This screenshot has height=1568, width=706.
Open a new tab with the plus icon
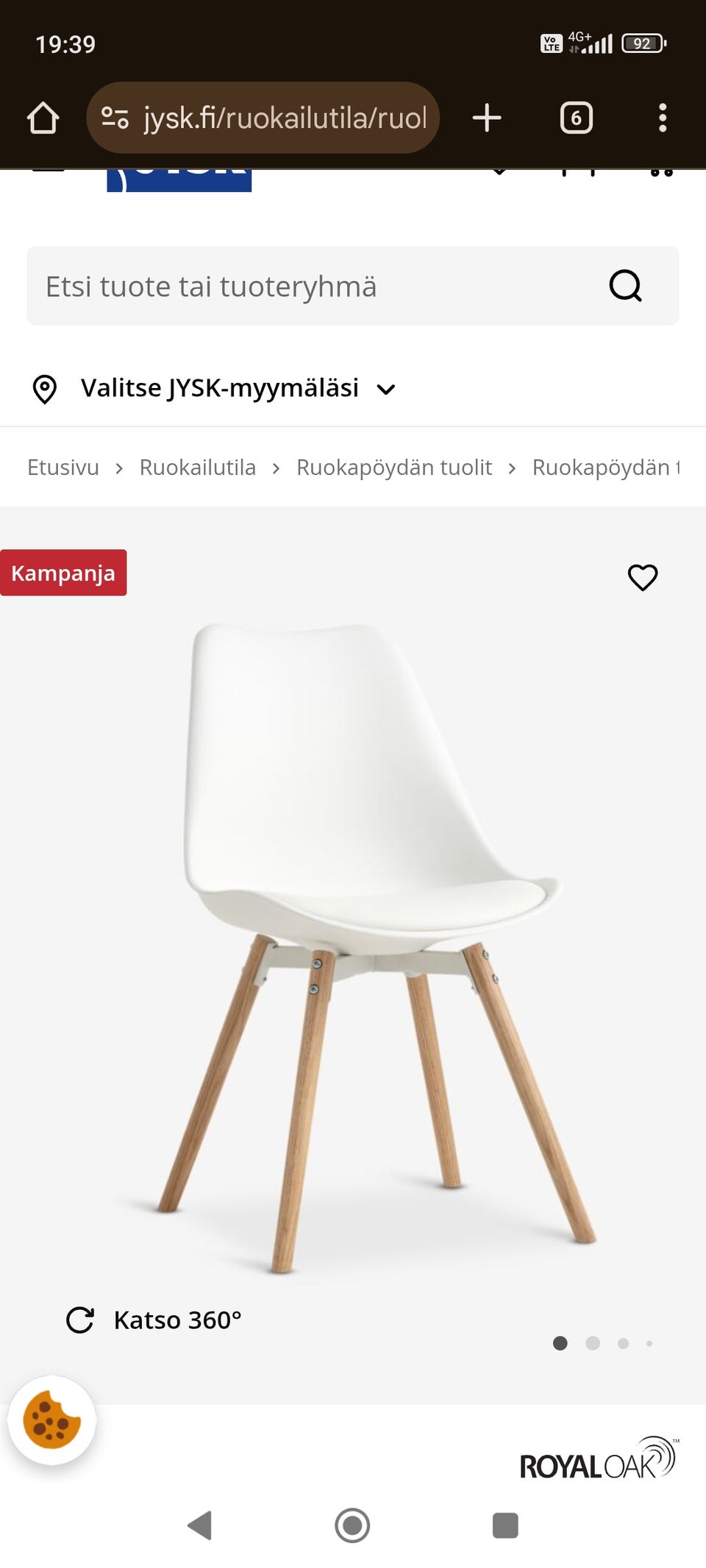(488, 118)
